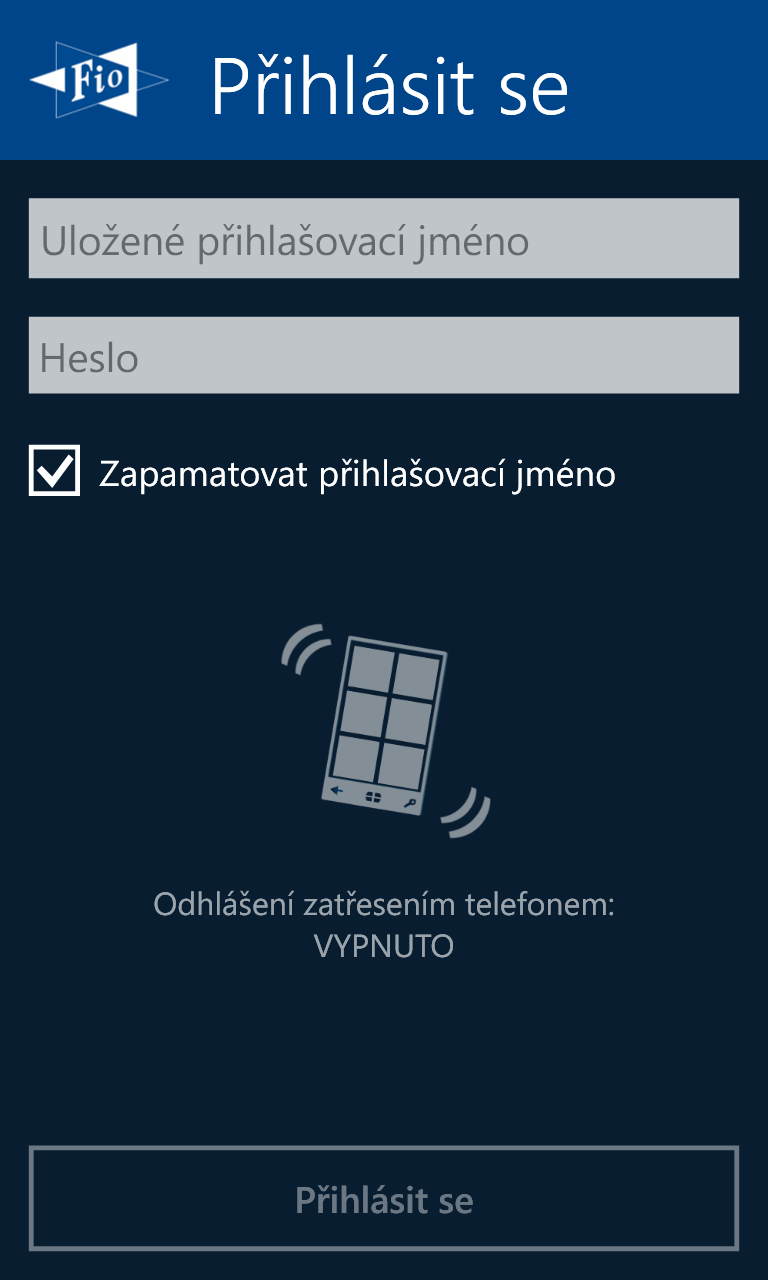Focus the Uložené přihlašovací jméno field
Viewport: 768px width, 1280px height.
tap(384, 239)
